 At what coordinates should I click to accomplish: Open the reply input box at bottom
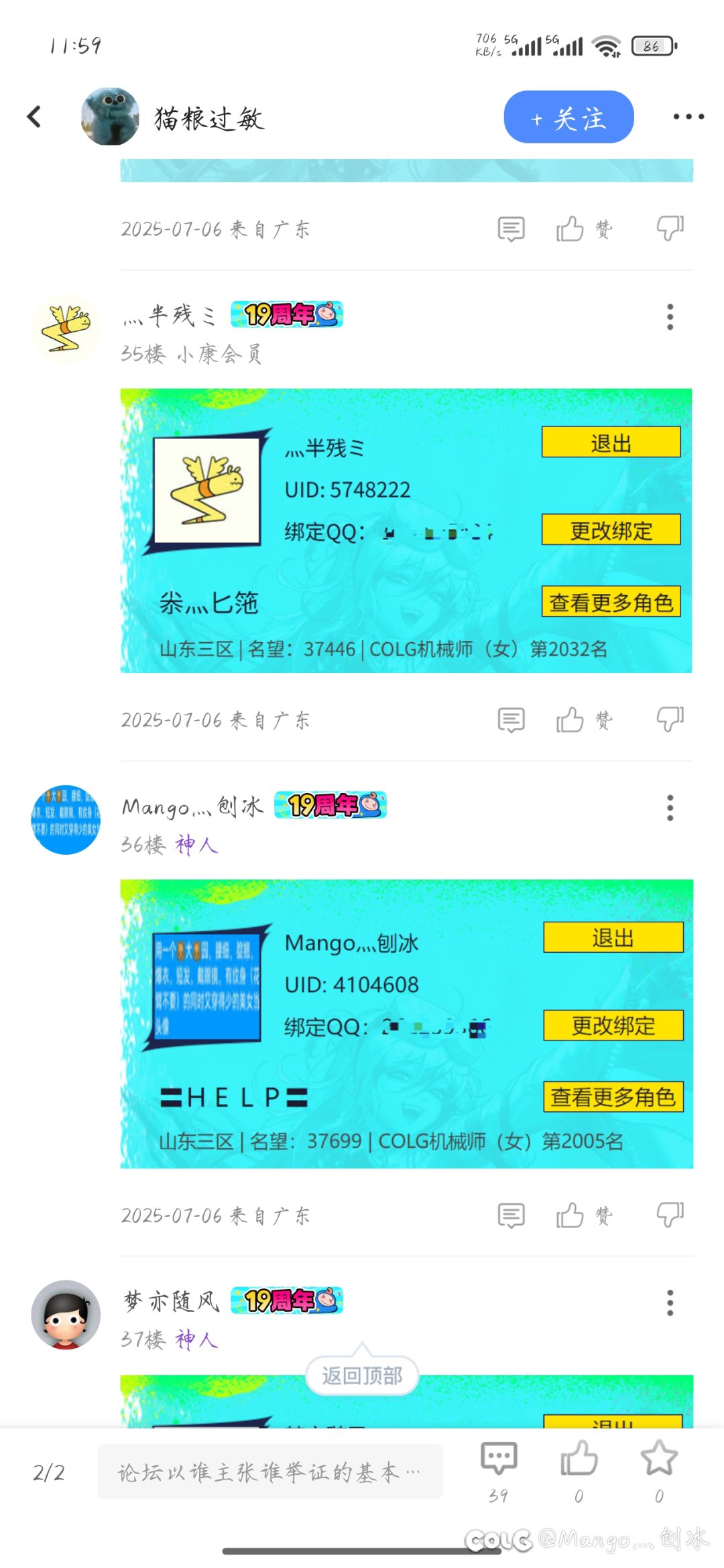tap(269, 1471)
